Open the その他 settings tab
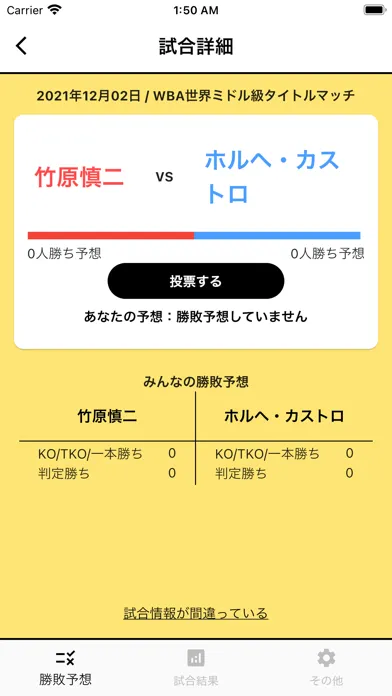 pyautogui.click(x=326, y=668)
